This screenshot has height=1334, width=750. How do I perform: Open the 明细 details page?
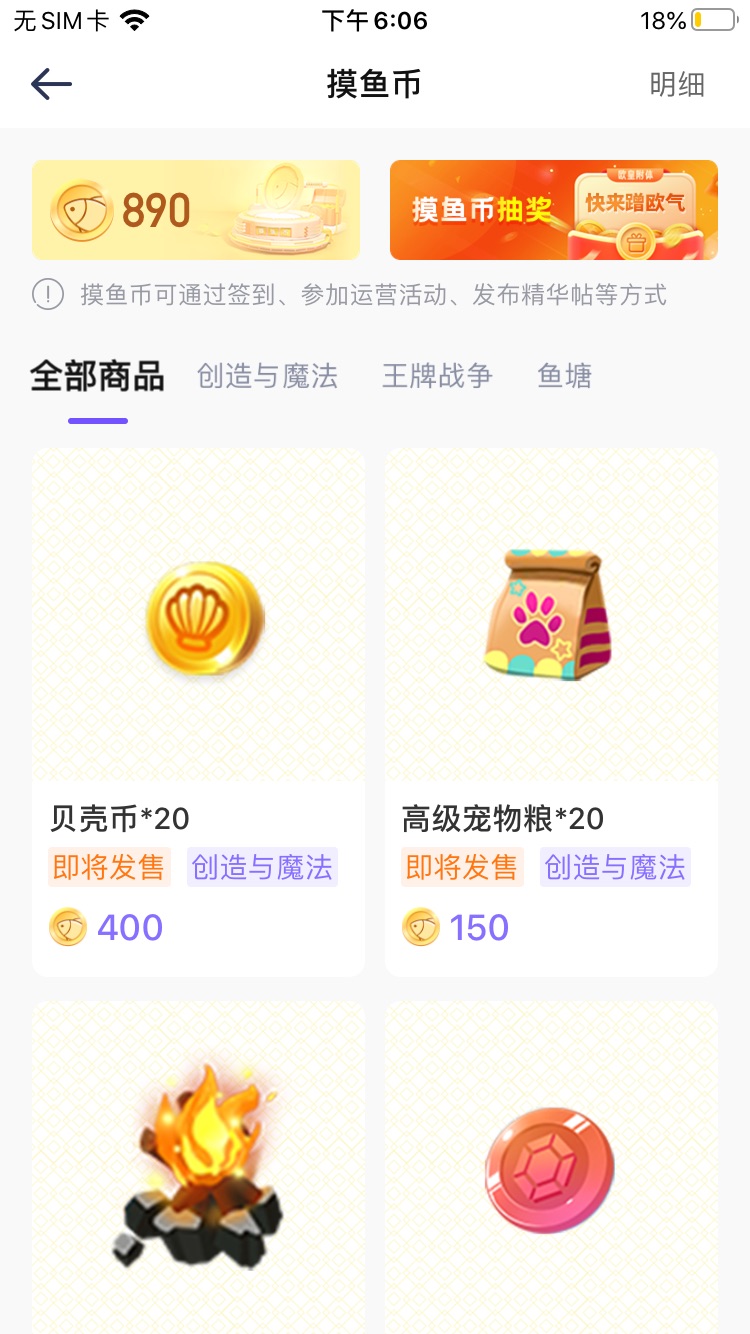click(x=677, y=85)
